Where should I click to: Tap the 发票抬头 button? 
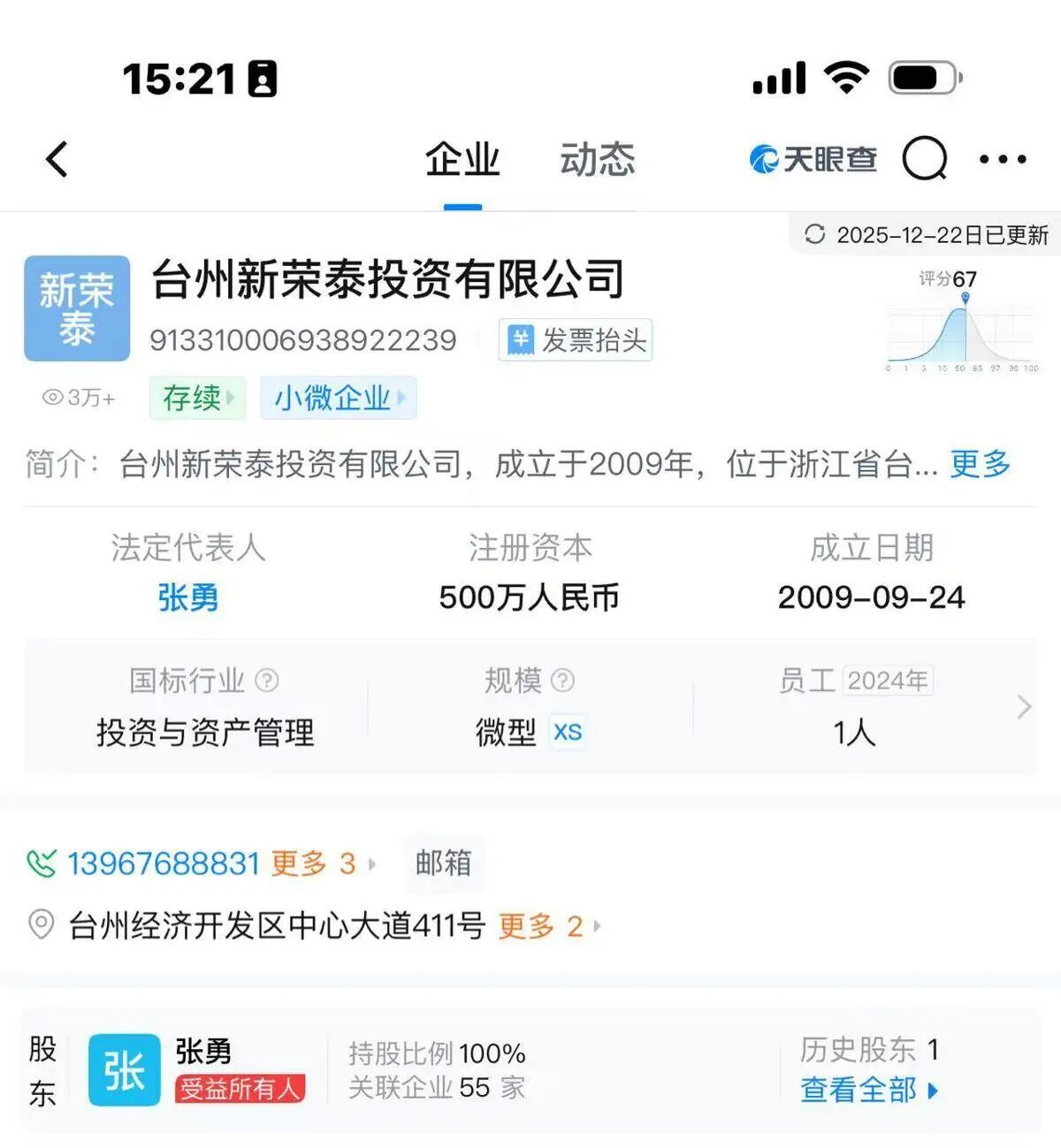(576, 340)
